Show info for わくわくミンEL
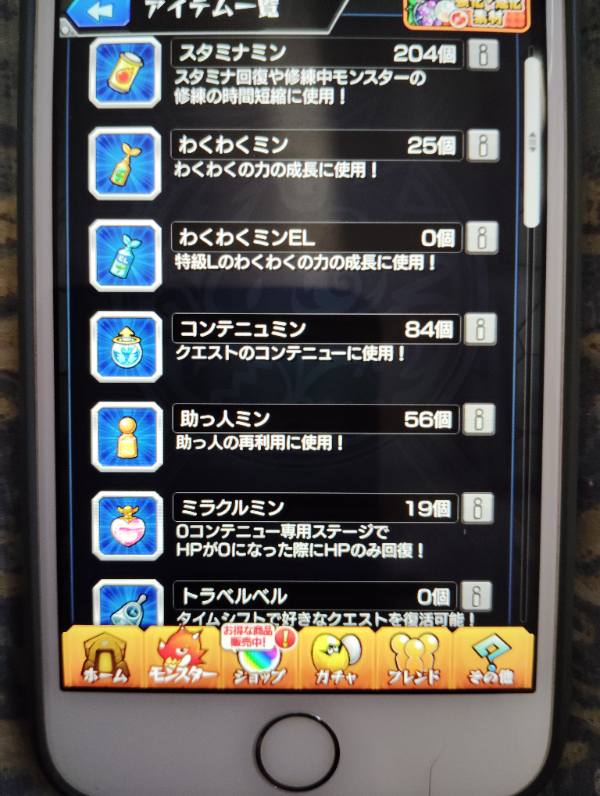The image size is (600, 796). 482,237
